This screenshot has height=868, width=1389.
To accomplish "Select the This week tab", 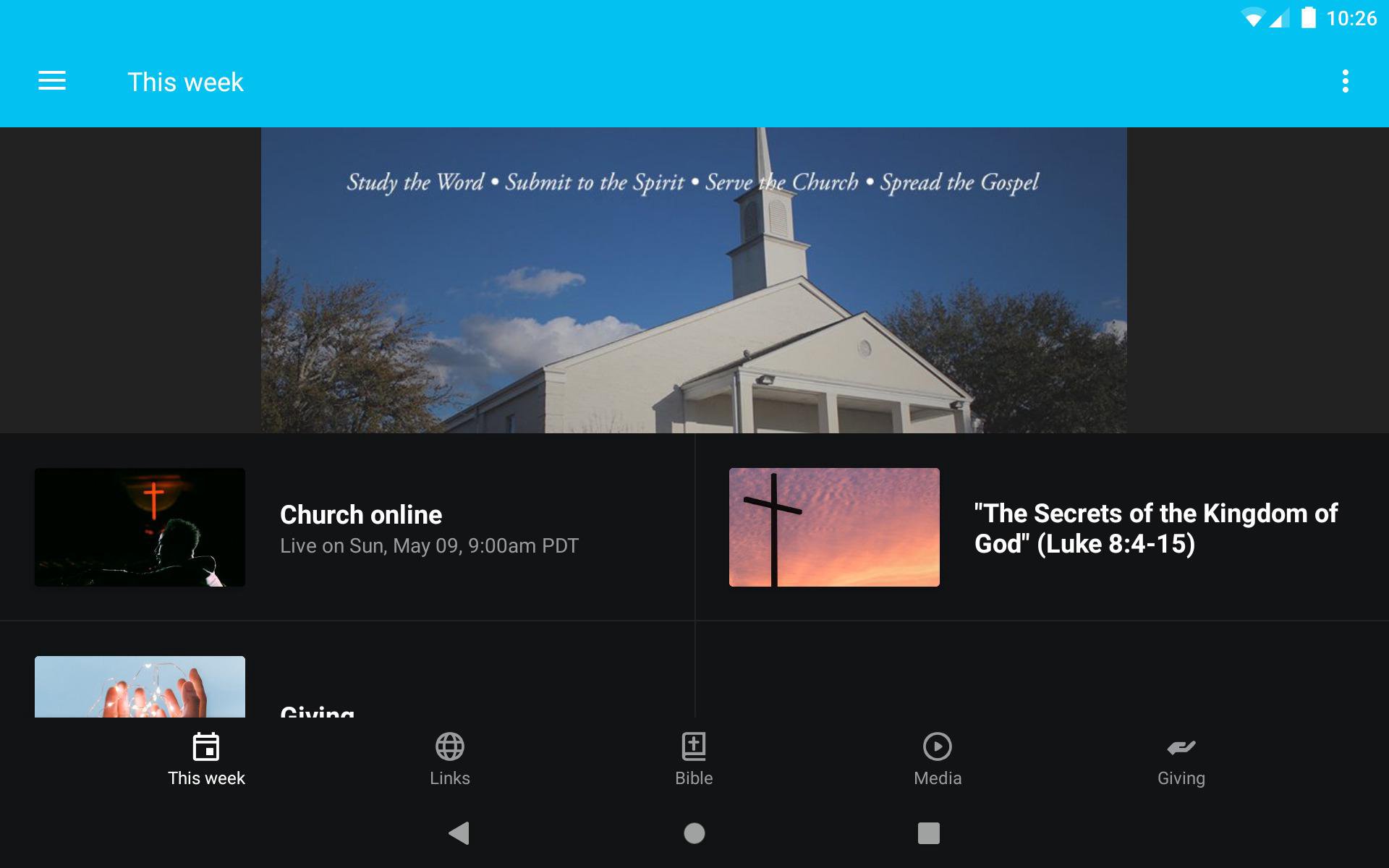I will pyautogui.click(x=206, y=759).
